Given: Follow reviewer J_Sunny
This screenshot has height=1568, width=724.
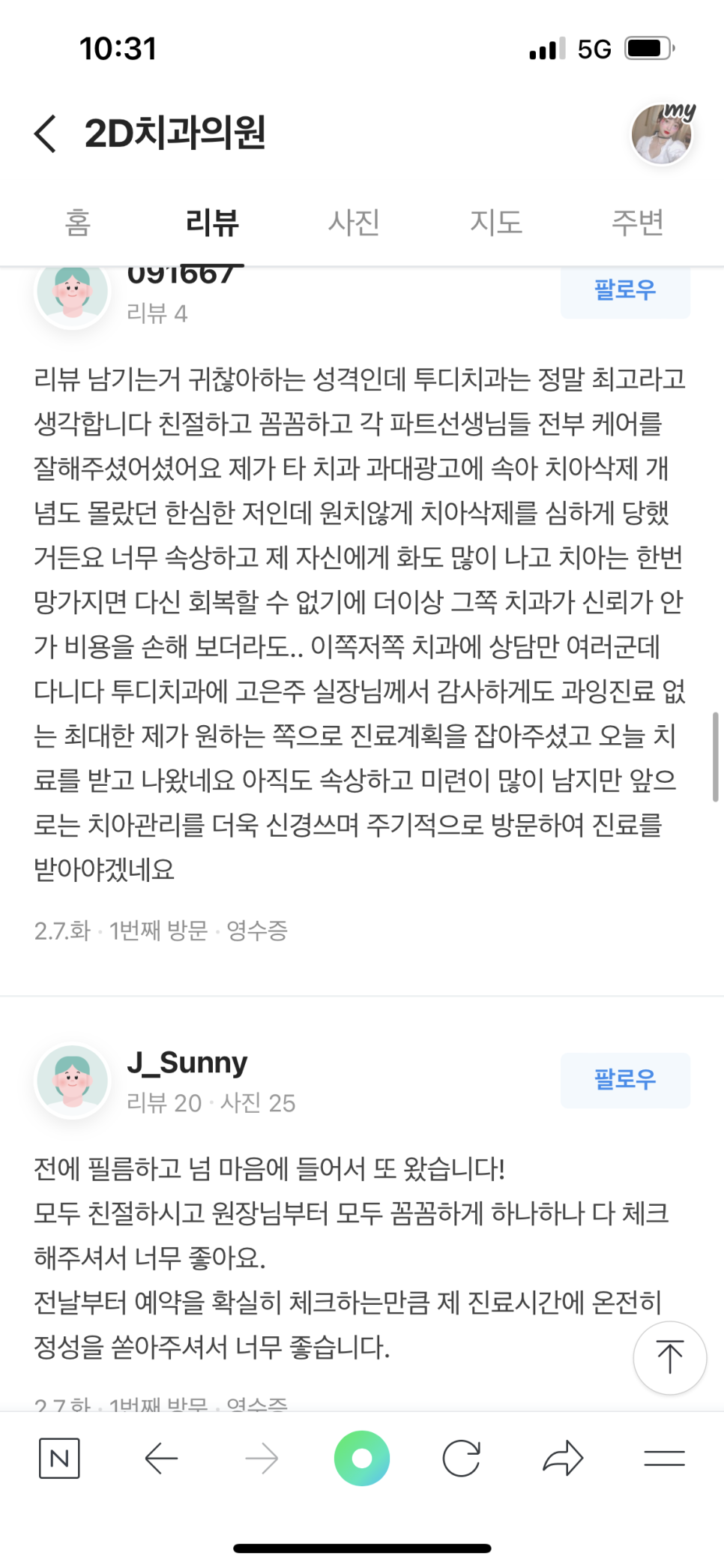Looking at the screenshot, I should pos(625,1080).
